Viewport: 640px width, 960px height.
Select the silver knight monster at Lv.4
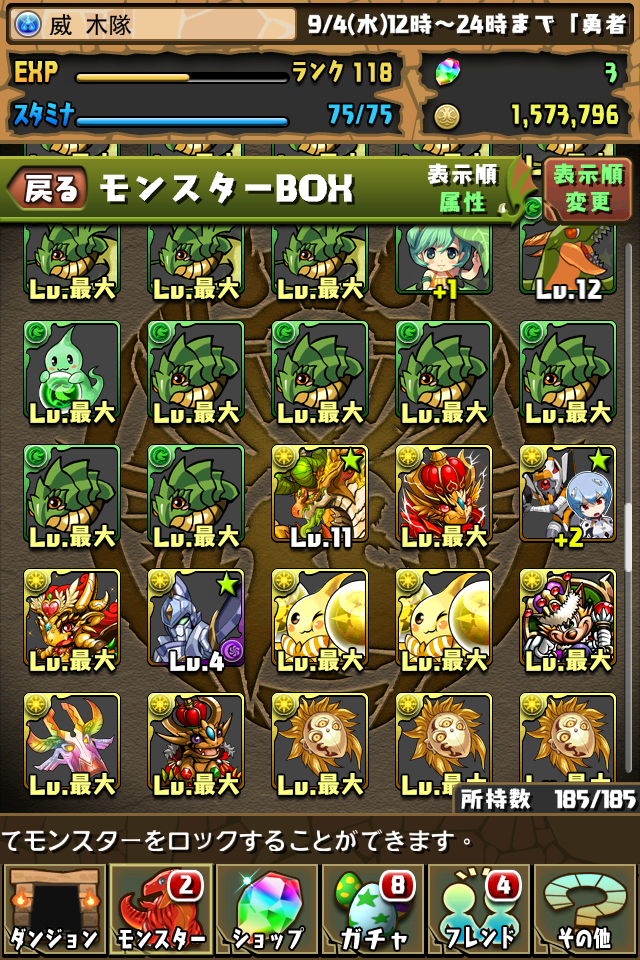(196, 618)
